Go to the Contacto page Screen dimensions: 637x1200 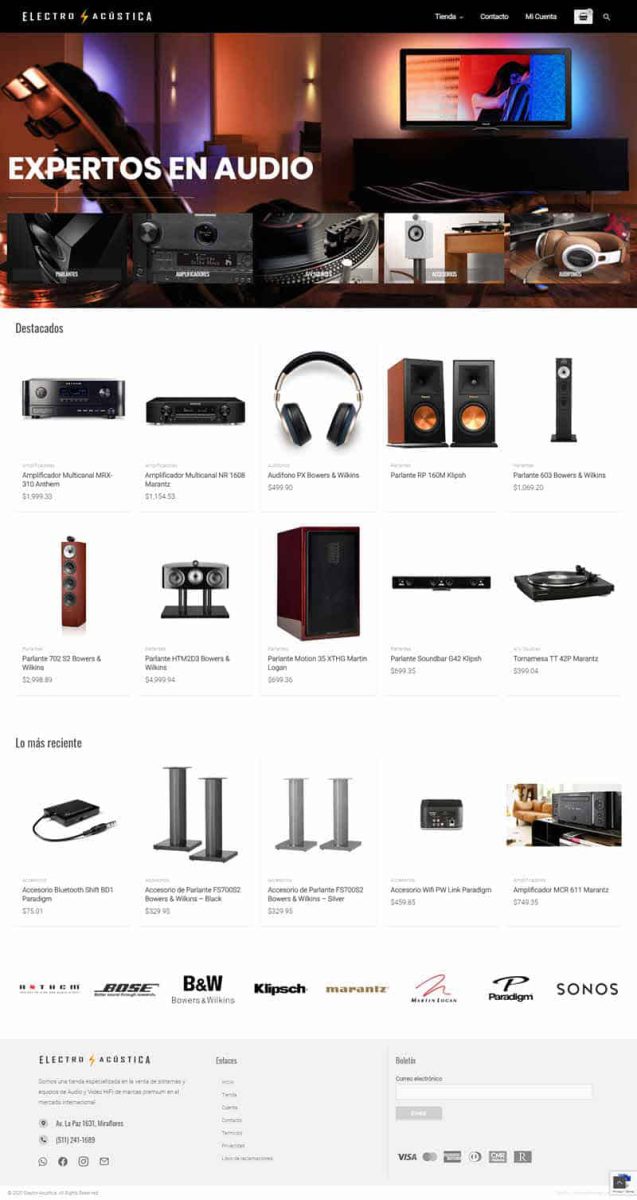494,17
